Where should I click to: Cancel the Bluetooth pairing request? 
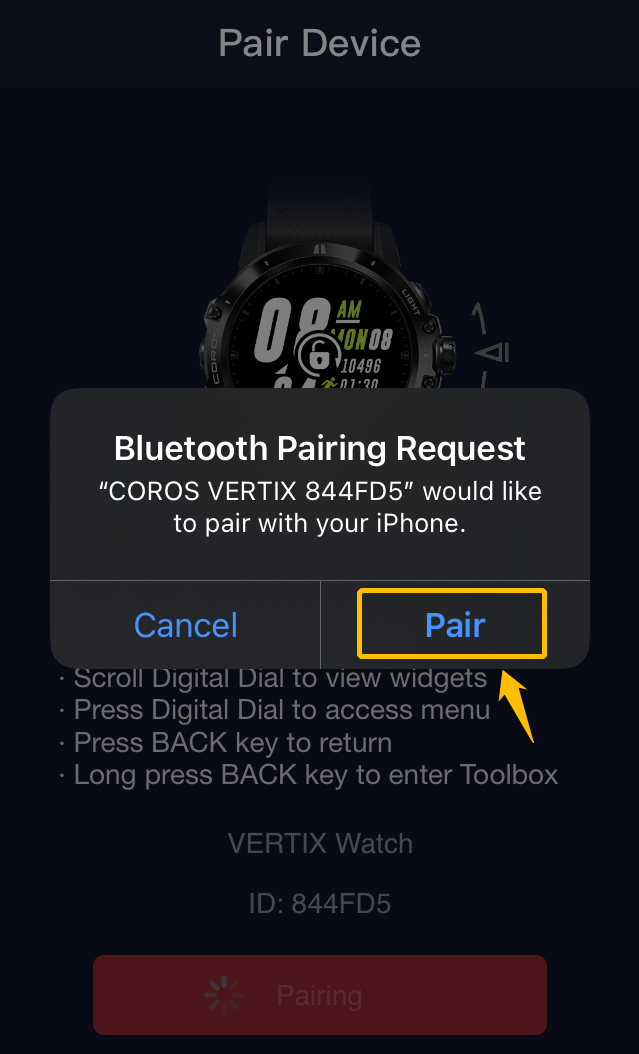[x=186, y=625]
